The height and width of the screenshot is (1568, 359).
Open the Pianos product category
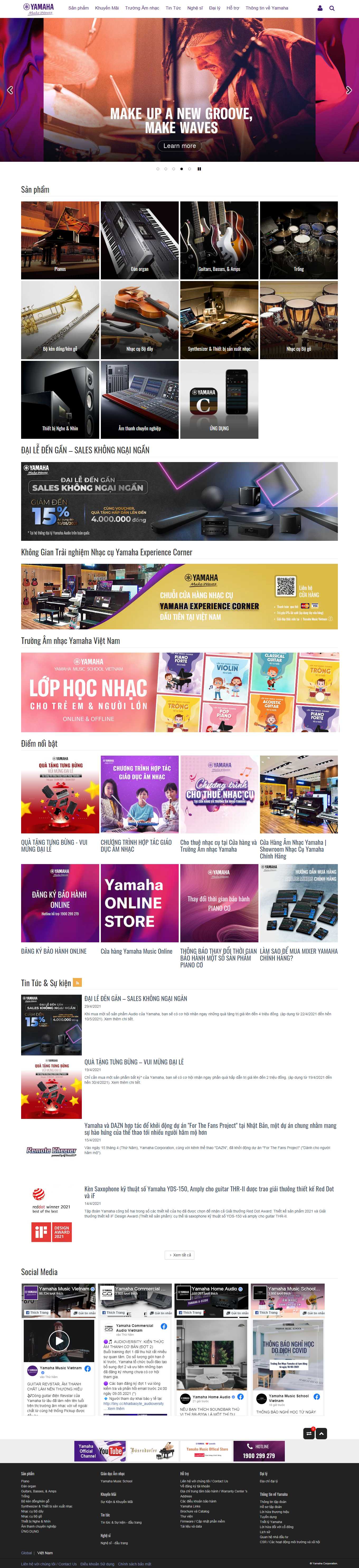point(60,241)
